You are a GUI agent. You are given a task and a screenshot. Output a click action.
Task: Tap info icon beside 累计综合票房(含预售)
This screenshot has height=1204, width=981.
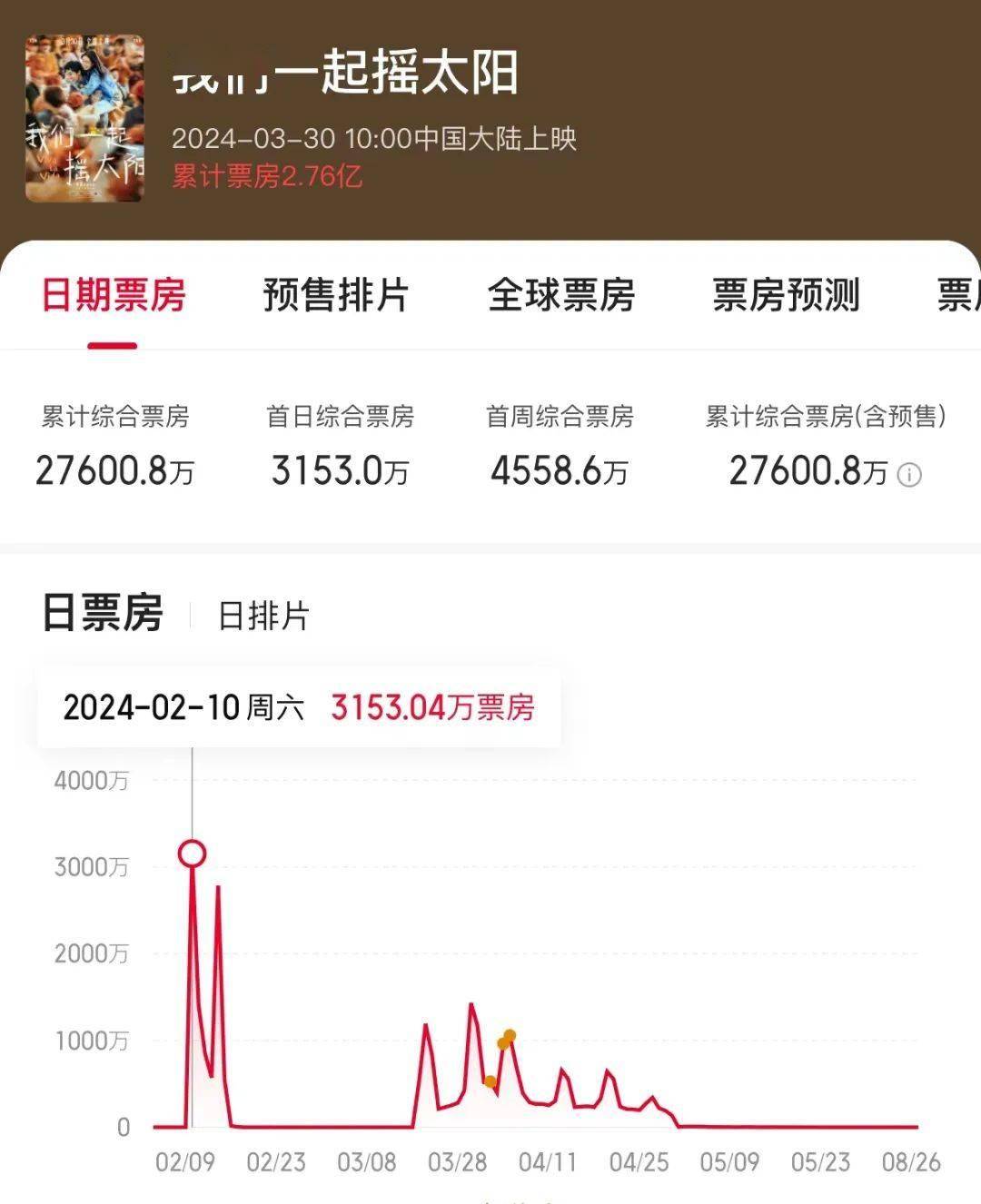909,475
